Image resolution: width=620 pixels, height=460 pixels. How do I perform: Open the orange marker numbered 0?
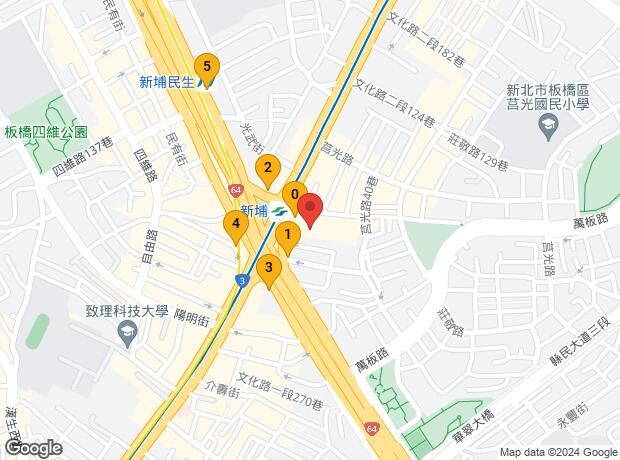pyautogui.click(x=293, y=194)
